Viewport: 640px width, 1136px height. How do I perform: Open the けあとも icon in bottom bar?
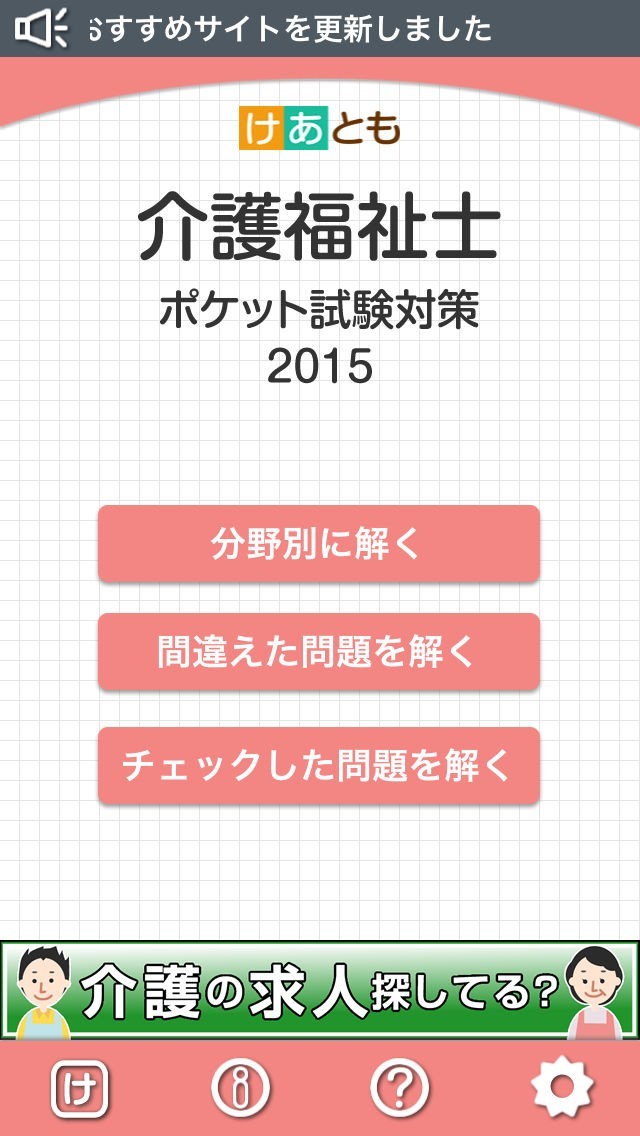point(80,1086)
